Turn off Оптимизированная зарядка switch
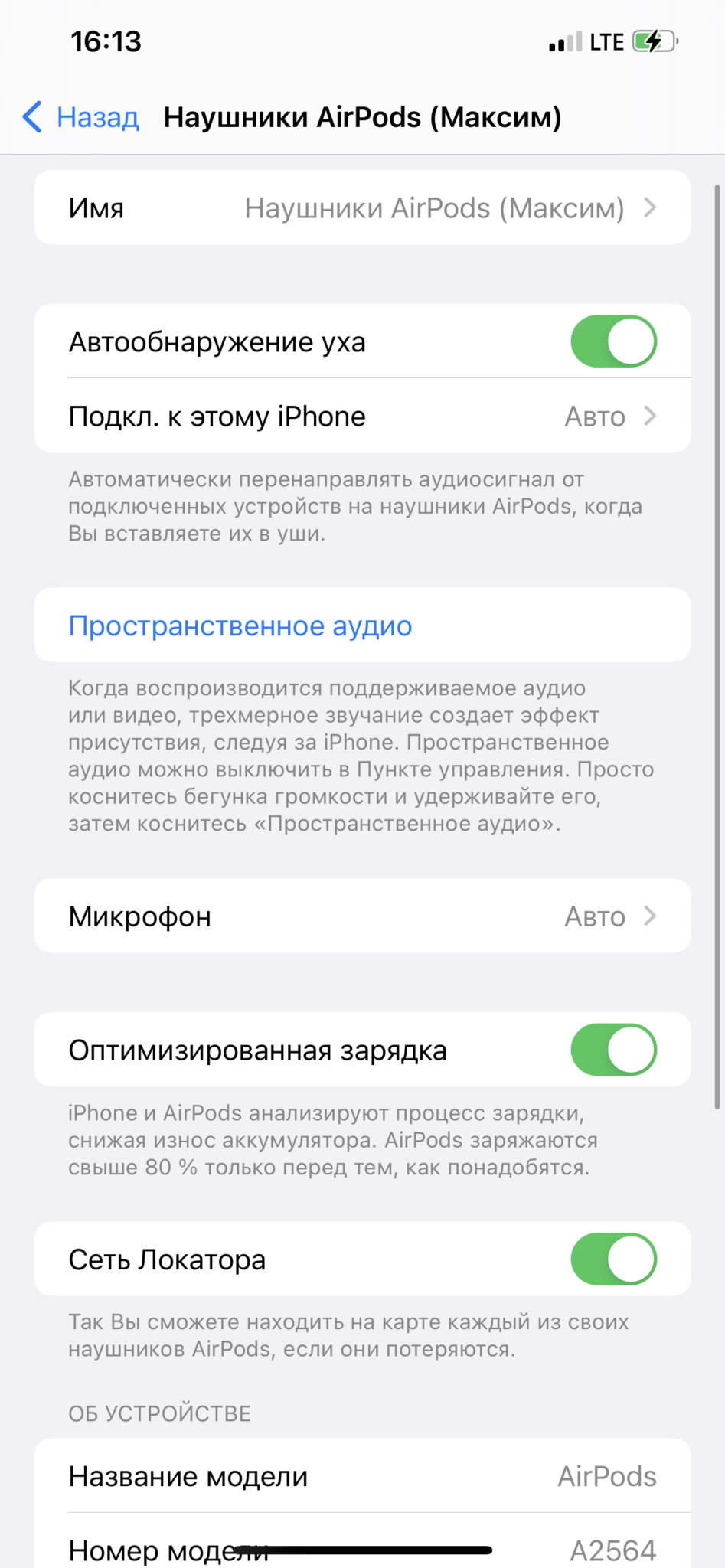The image size is (725, 1568). pyautogui.click(x=613, y=1050)
